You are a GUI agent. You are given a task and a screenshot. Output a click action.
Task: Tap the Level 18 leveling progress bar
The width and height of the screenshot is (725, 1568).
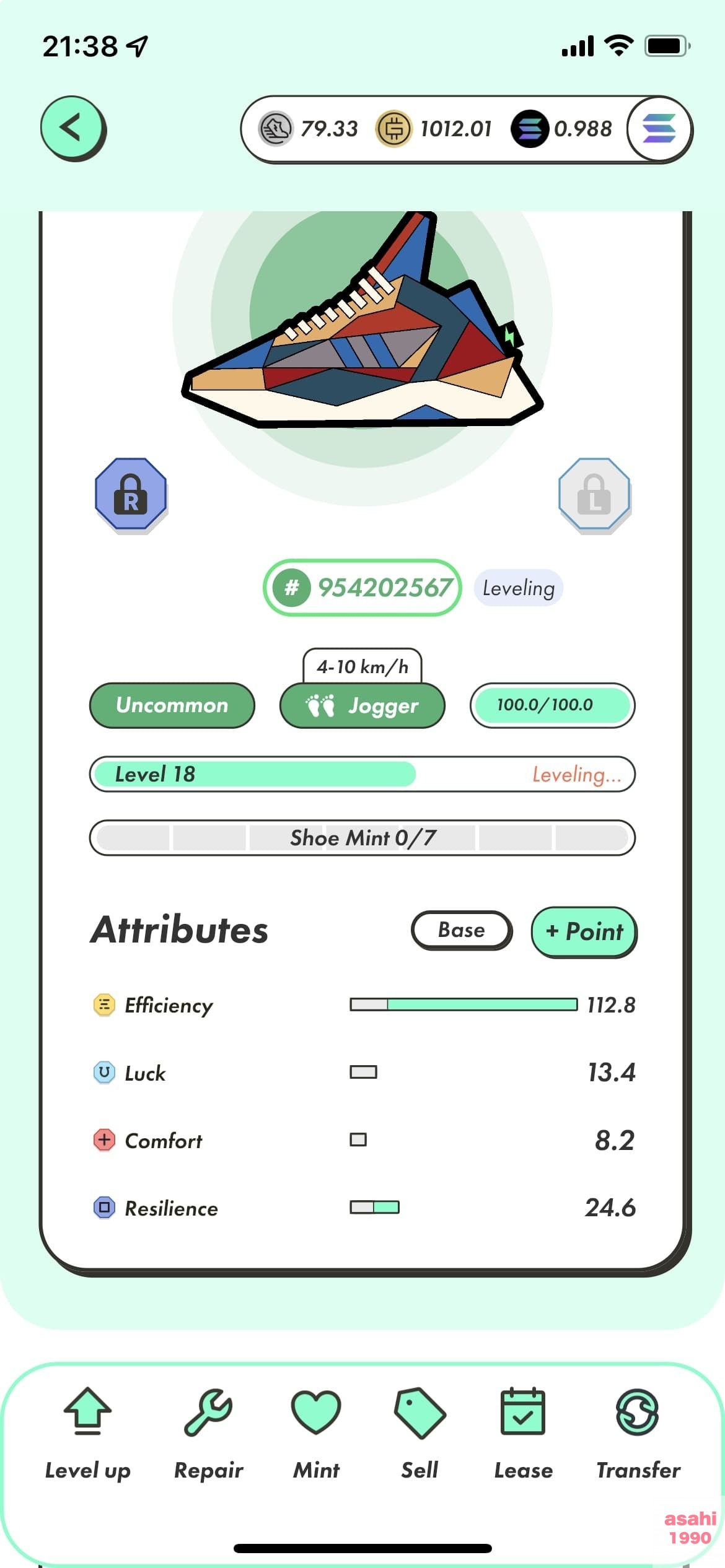pos(362,774)
